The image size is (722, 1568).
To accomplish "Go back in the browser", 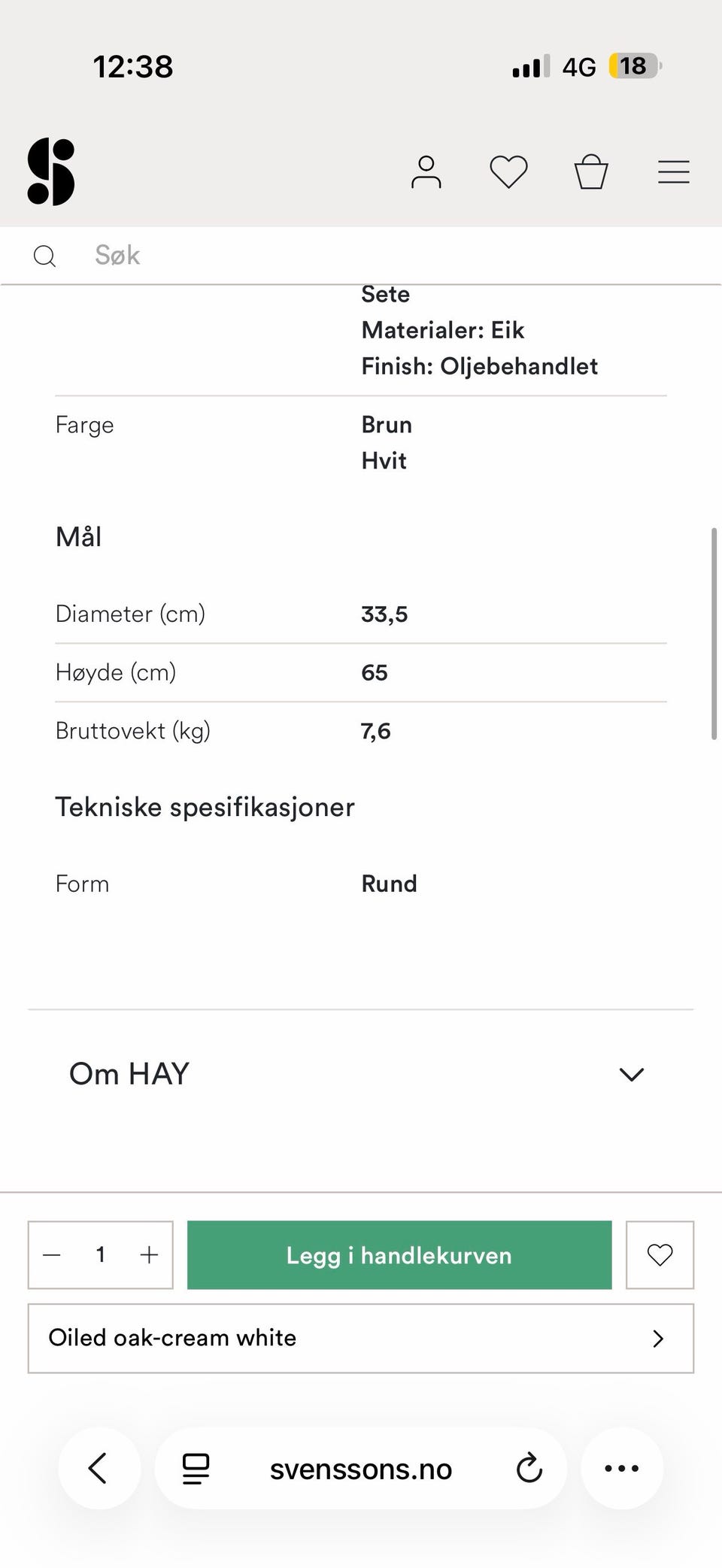I will click(x=99, y=1468).
